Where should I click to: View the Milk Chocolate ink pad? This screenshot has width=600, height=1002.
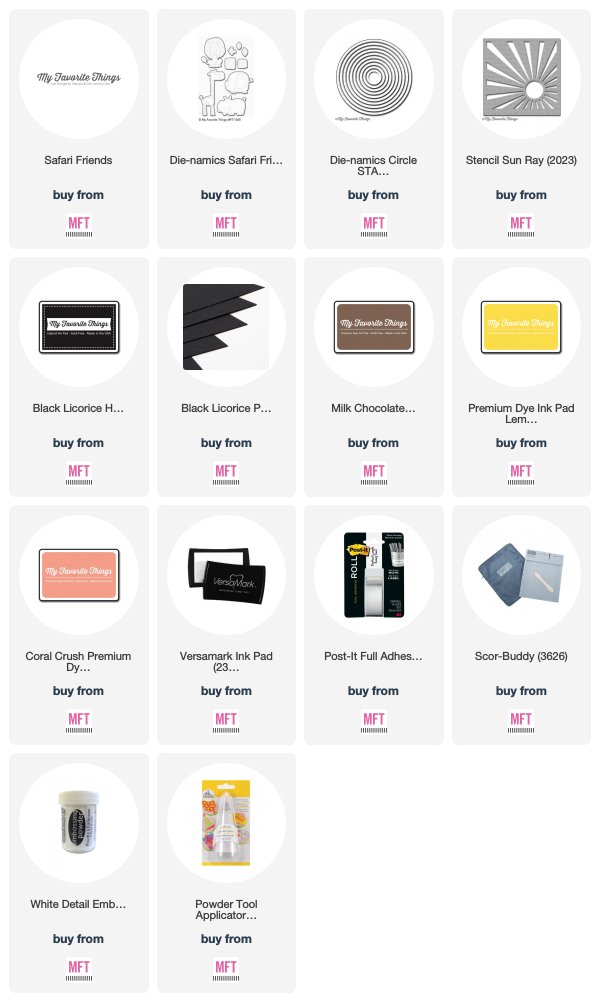point(373,408)
